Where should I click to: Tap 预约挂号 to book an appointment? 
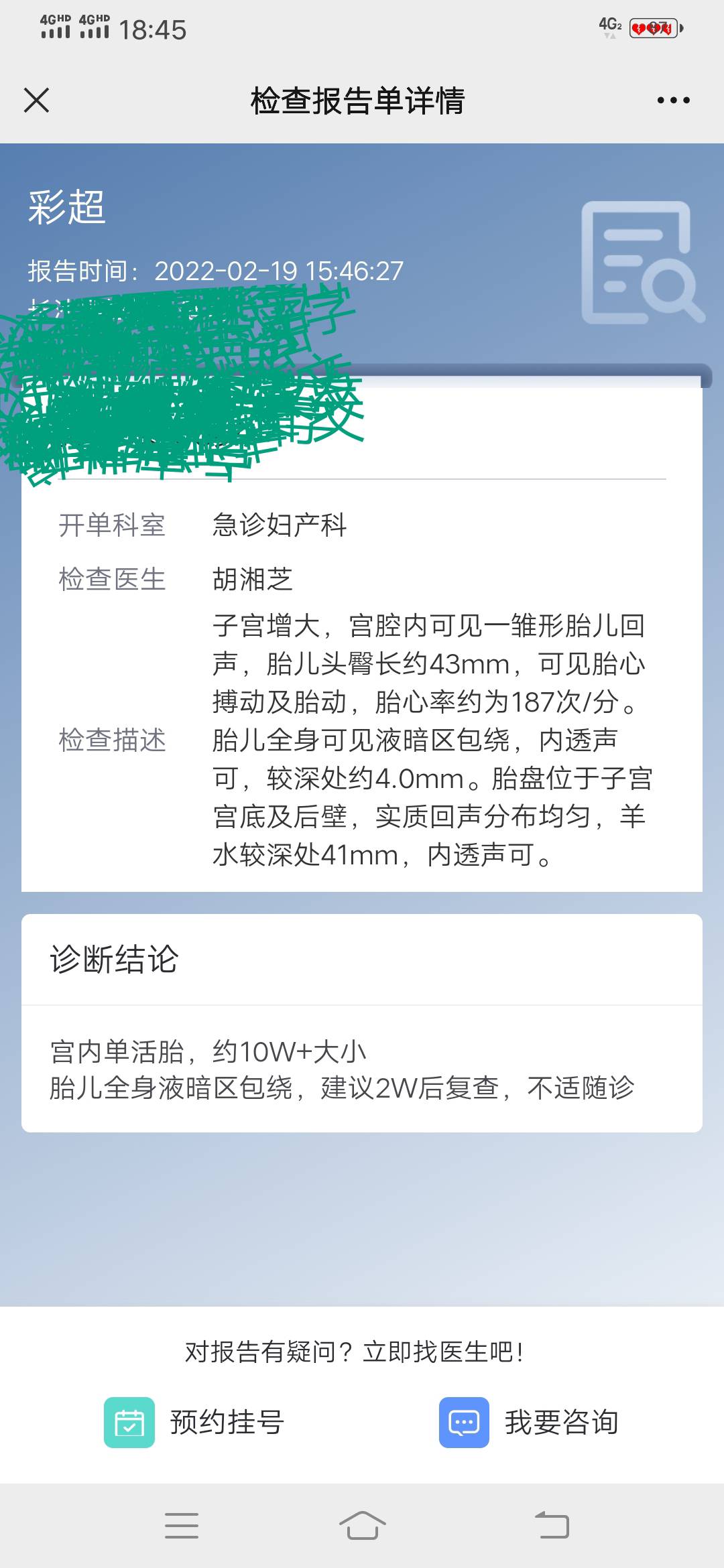click(x=194, y=1422)
